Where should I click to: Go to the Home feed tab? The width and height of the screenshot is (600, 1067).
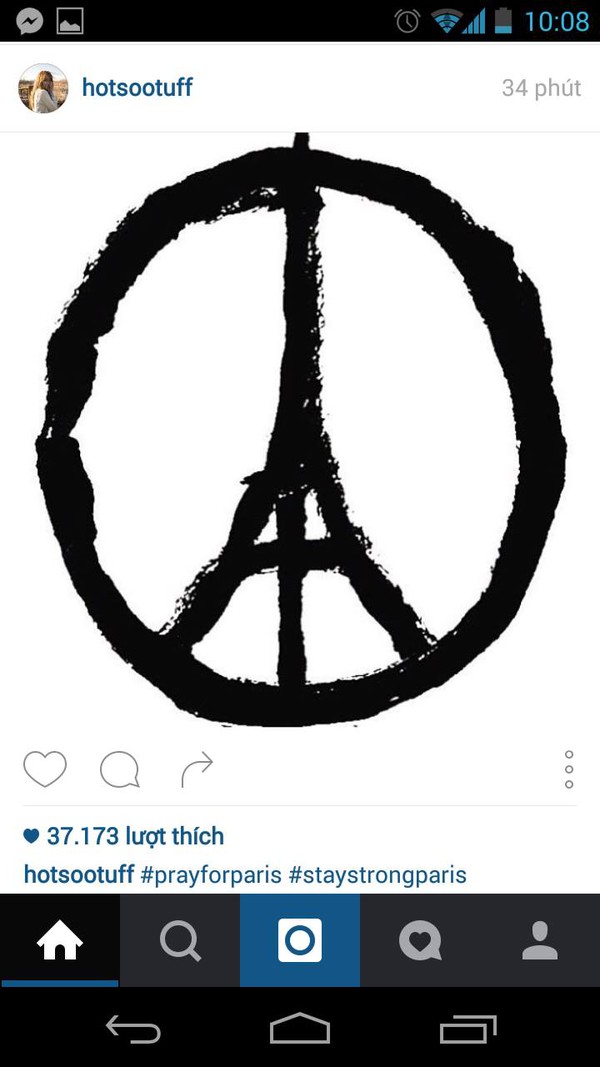pyautogui.click(x=60, y=940)
